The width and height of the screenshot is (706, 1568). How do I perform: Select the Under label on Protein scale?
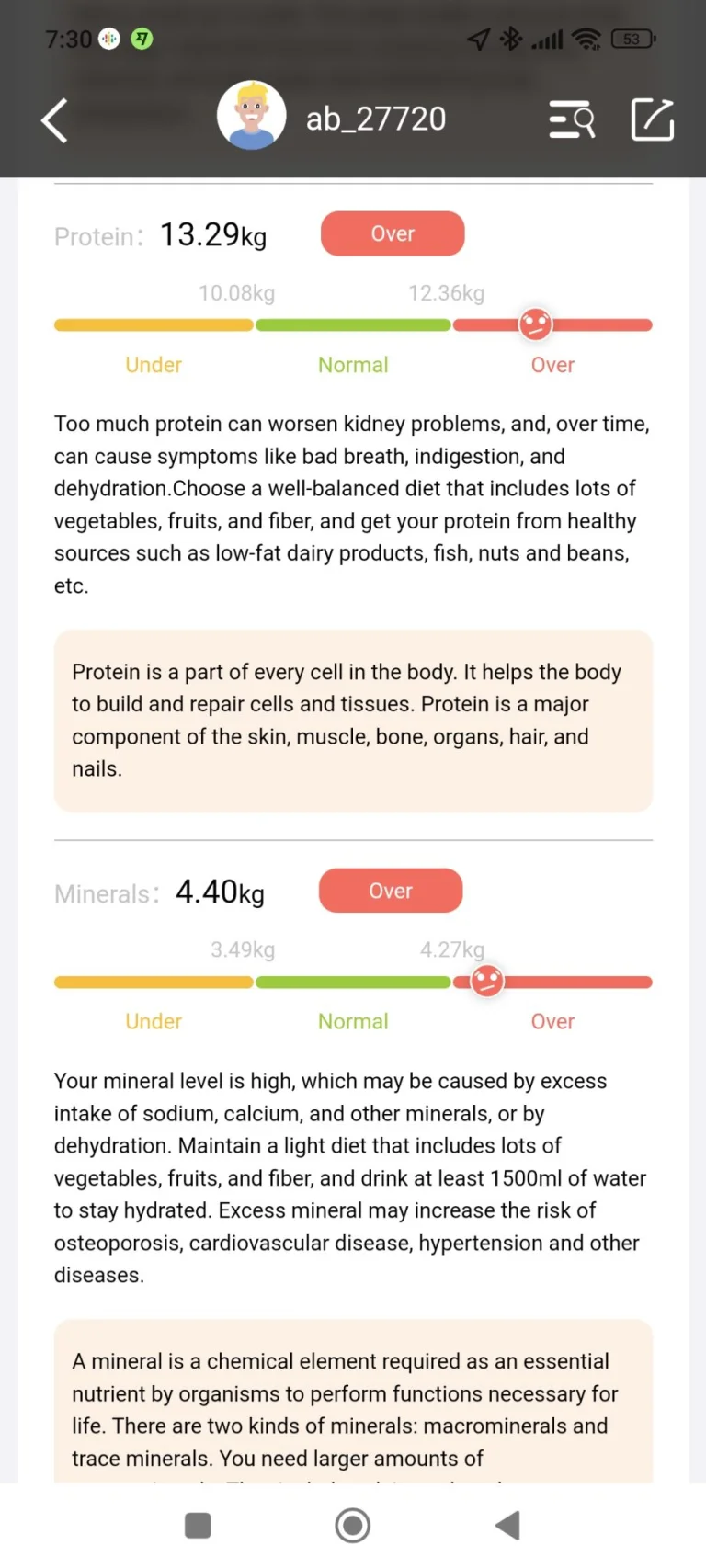153,365
